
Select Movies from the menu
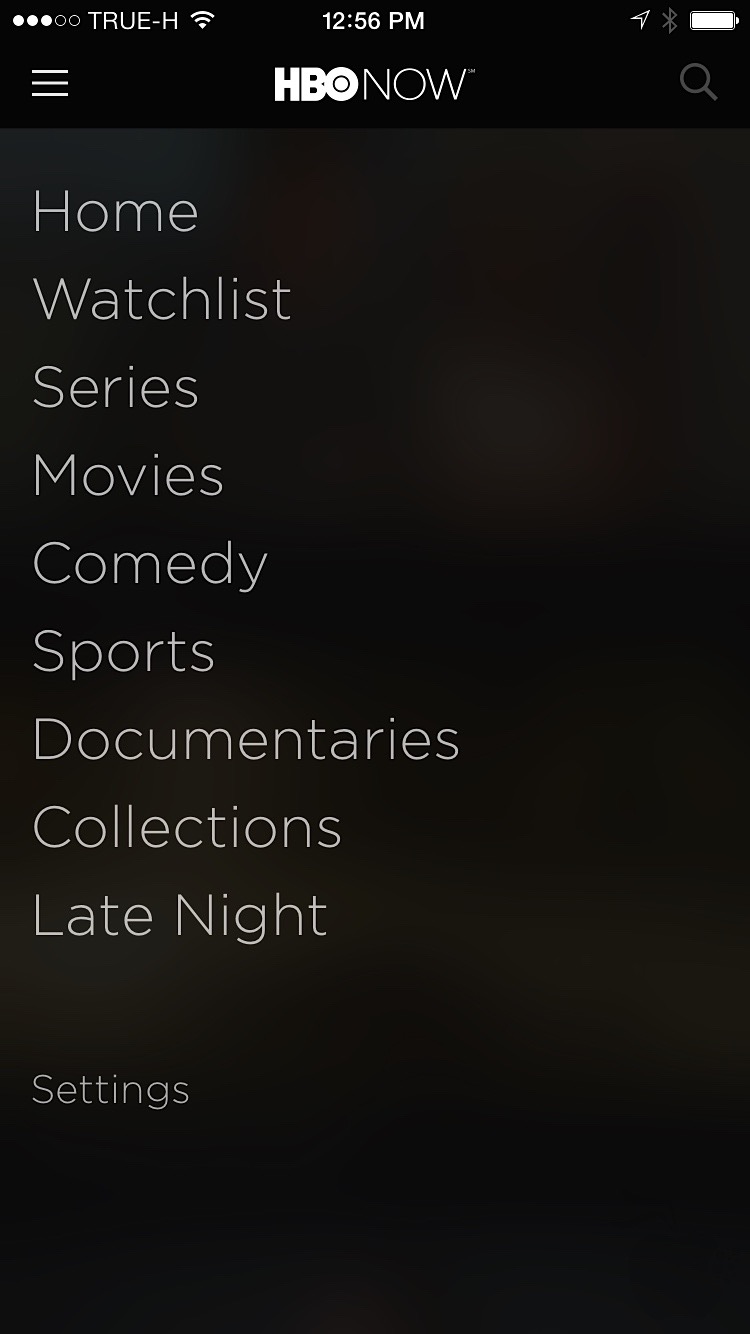pyautogui.click(x=128, y=475)
